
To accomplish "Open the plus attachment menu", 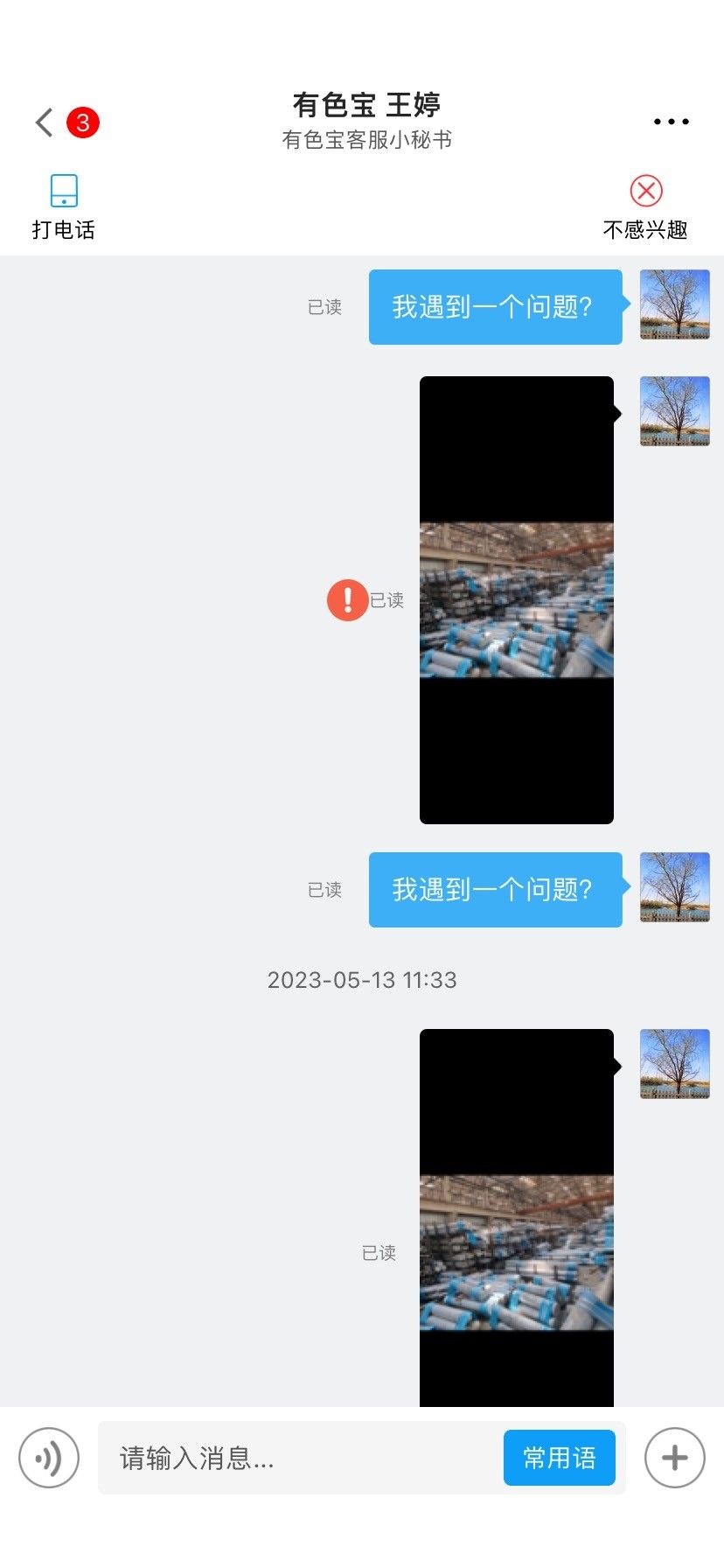I will pyautogui.click(x=674, y=1458).
